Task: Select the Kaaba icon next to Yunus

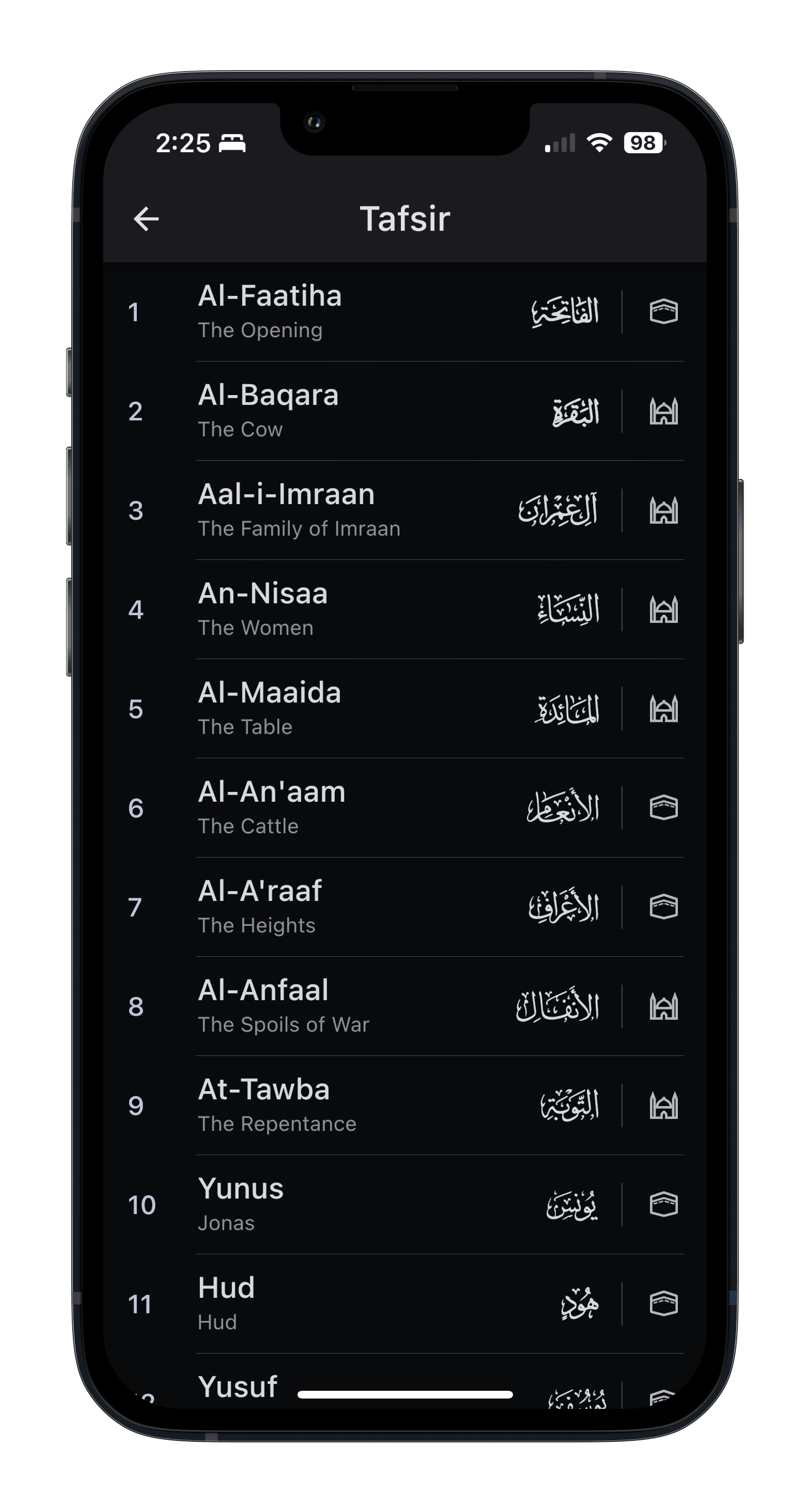Action: 663,1206
